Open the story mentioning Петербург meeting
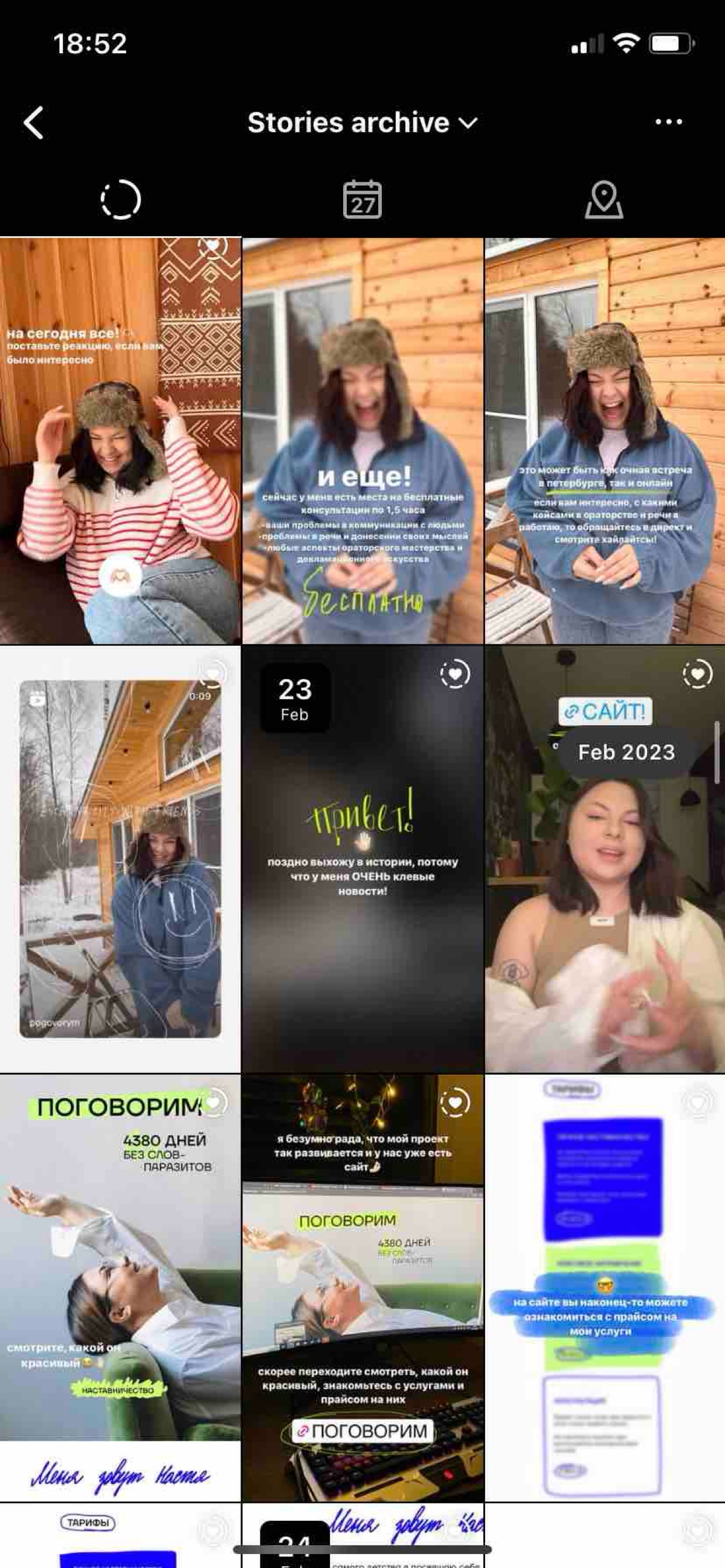 click(604, 441)
